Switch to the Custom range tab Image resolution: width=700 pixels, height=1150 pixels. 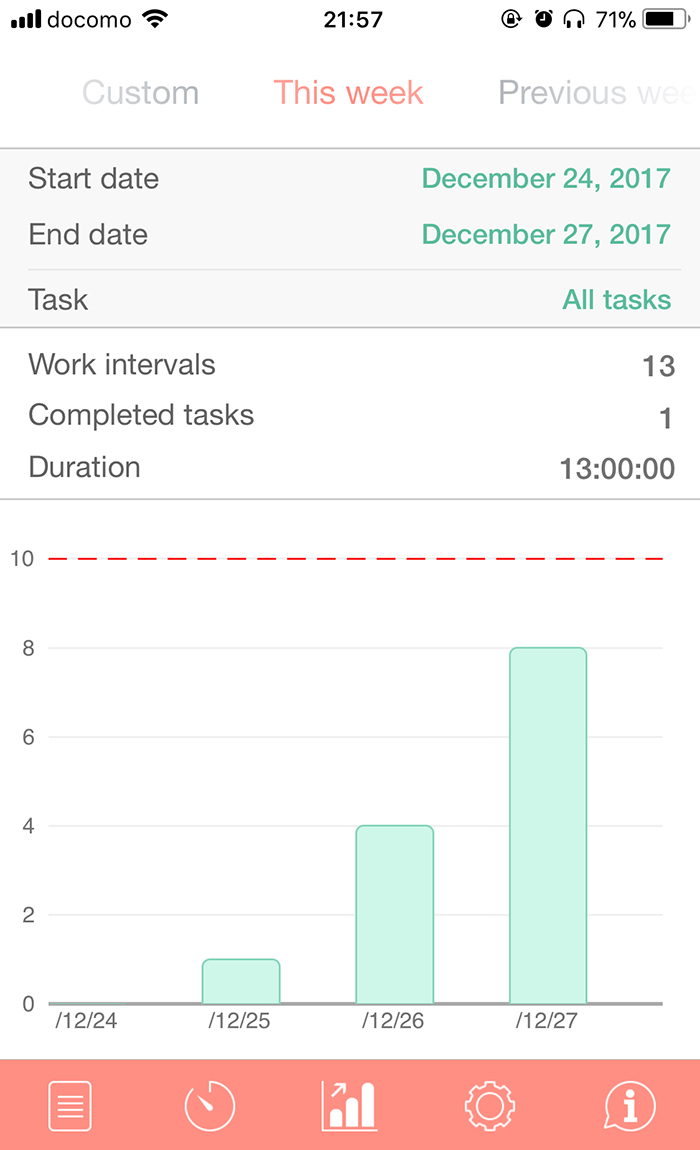(x=140, y=93)
